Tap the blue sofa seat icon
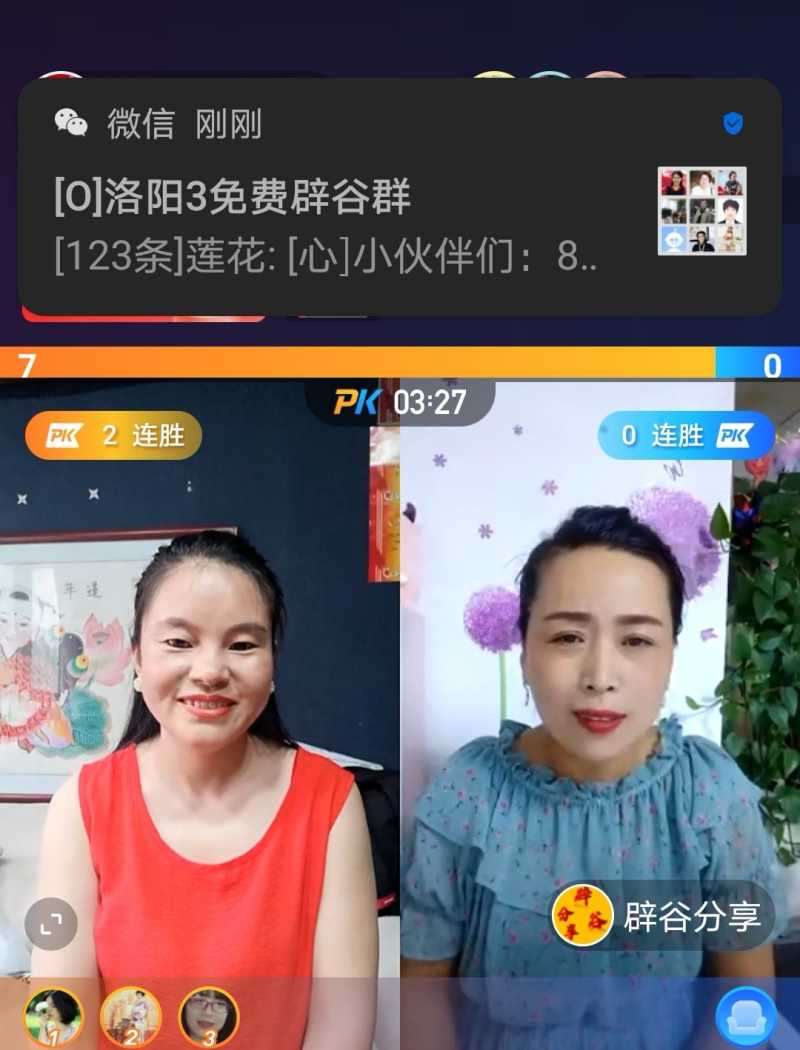Screen dimensions: 800x1050 coord(746,1016)
